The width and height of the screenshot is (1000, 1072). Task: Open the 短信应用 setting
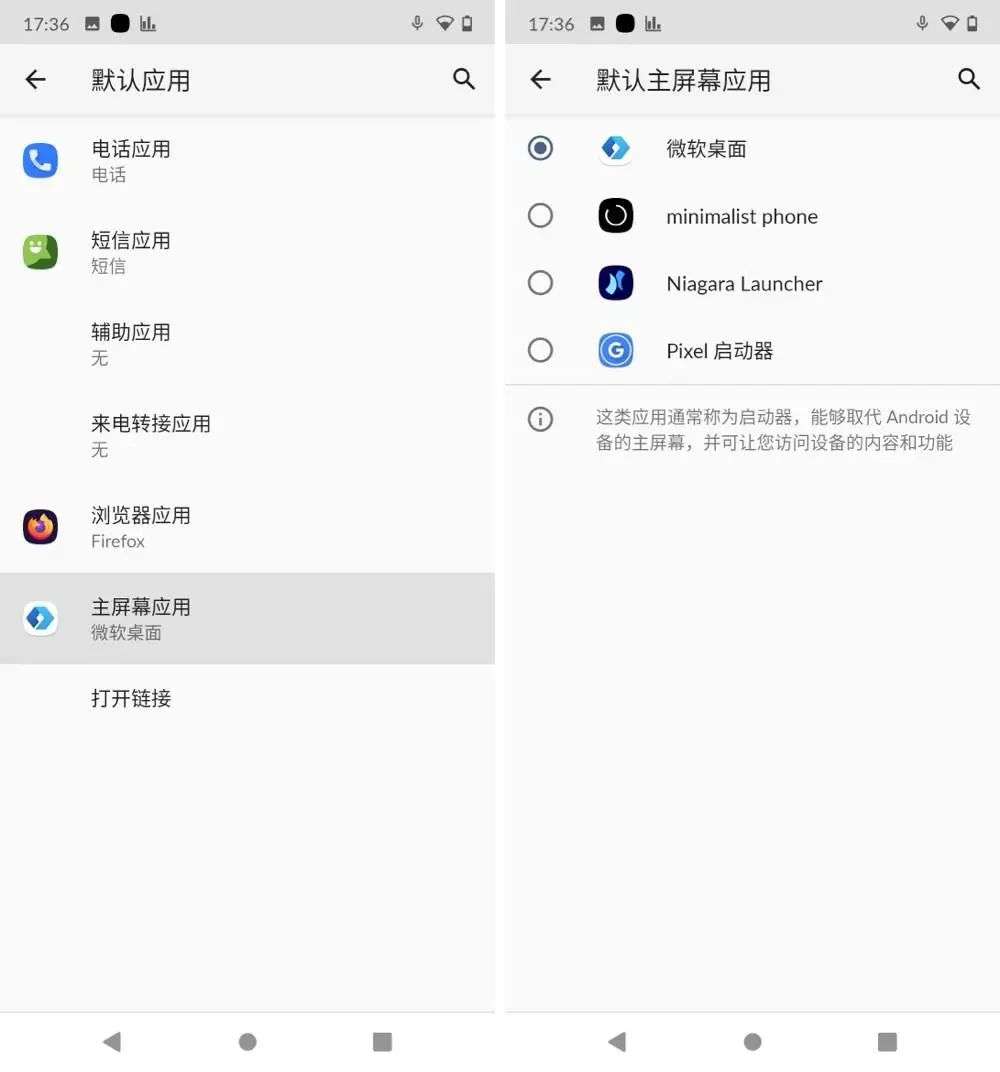click(x=247, y=252)
